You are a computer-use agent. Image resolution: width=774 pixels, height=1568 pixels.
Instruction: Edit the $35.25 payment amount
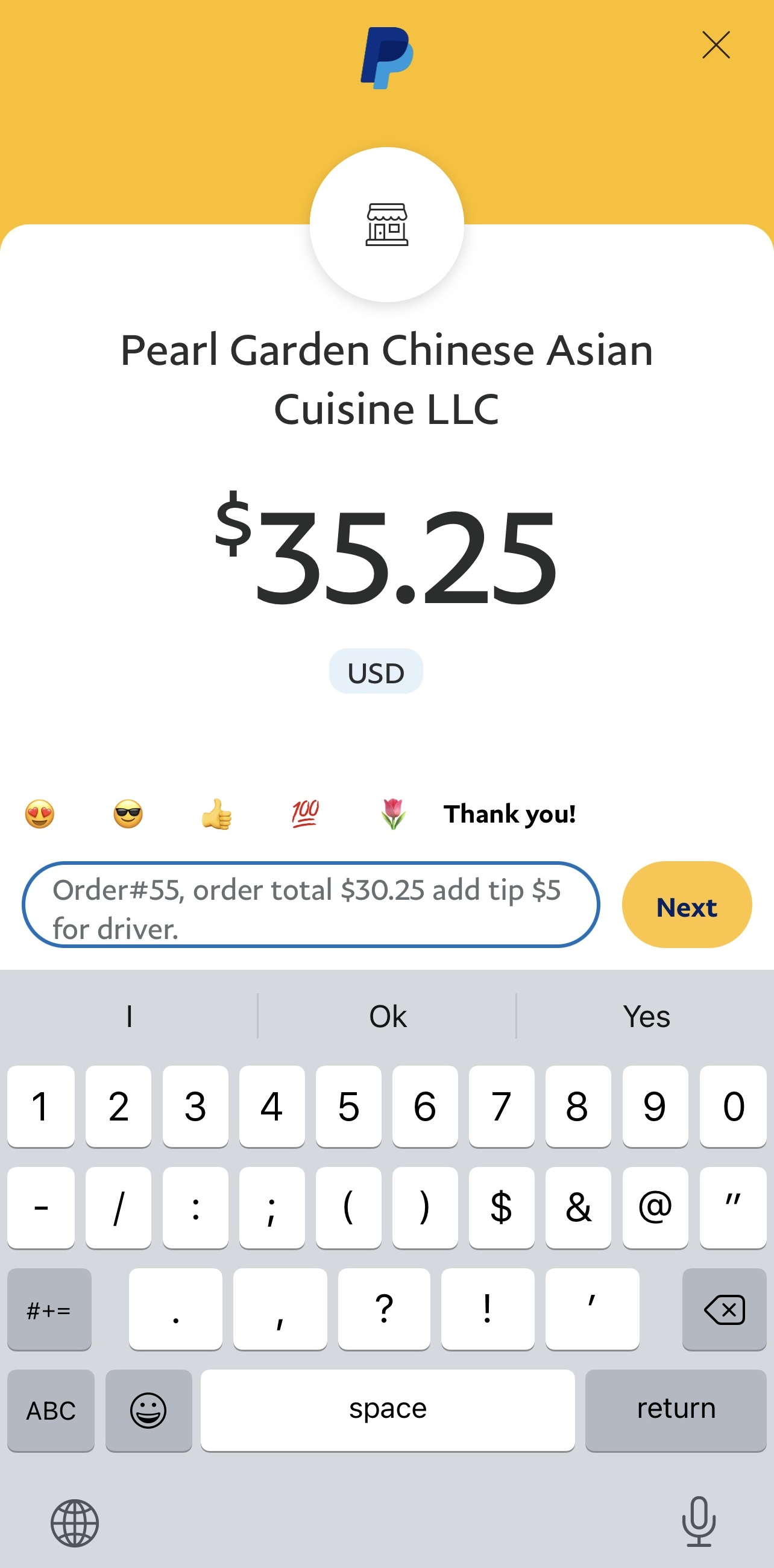(x=387, y=552)
